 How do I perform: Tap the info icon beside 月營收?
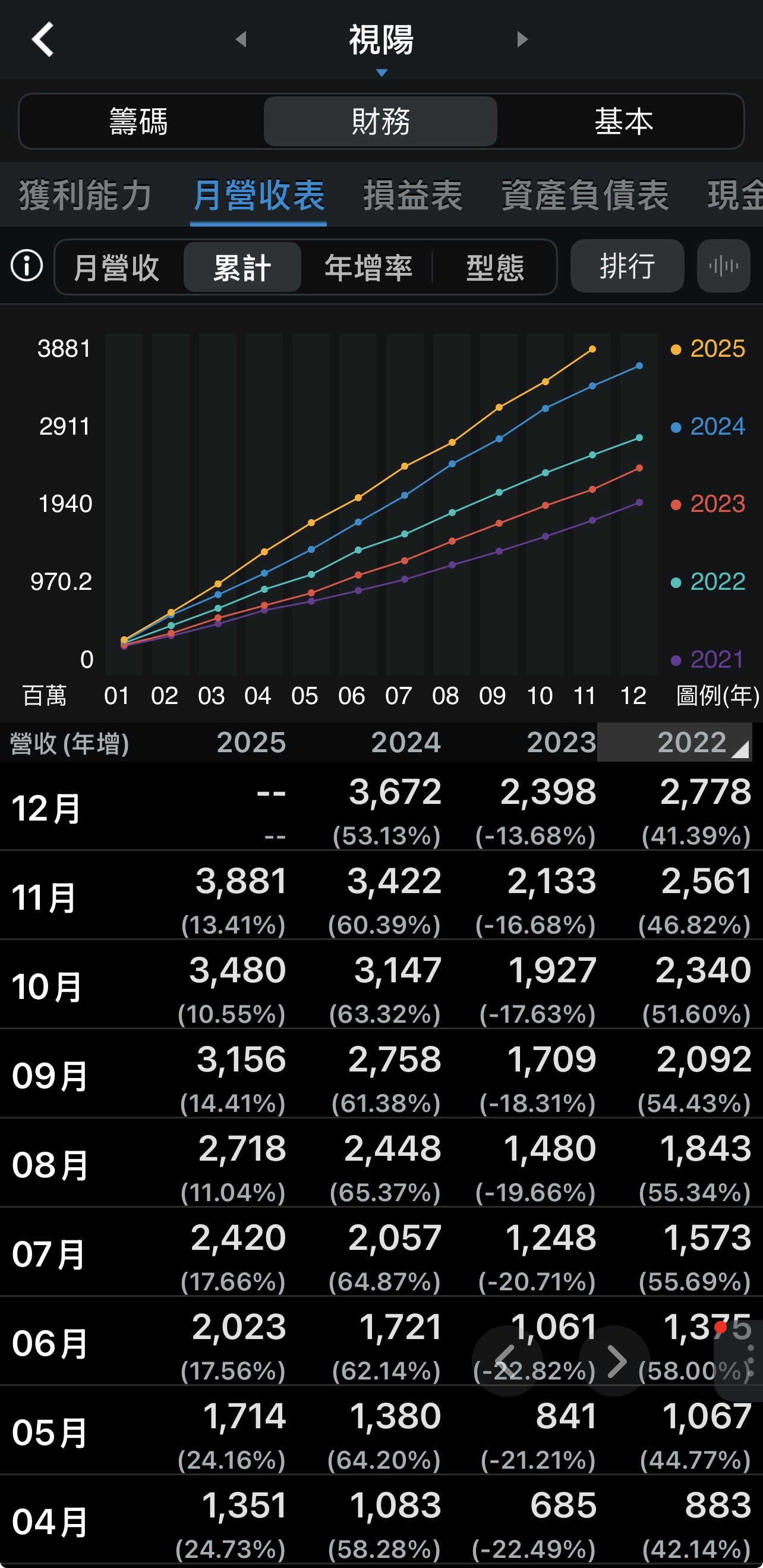(x=27, y=266)
